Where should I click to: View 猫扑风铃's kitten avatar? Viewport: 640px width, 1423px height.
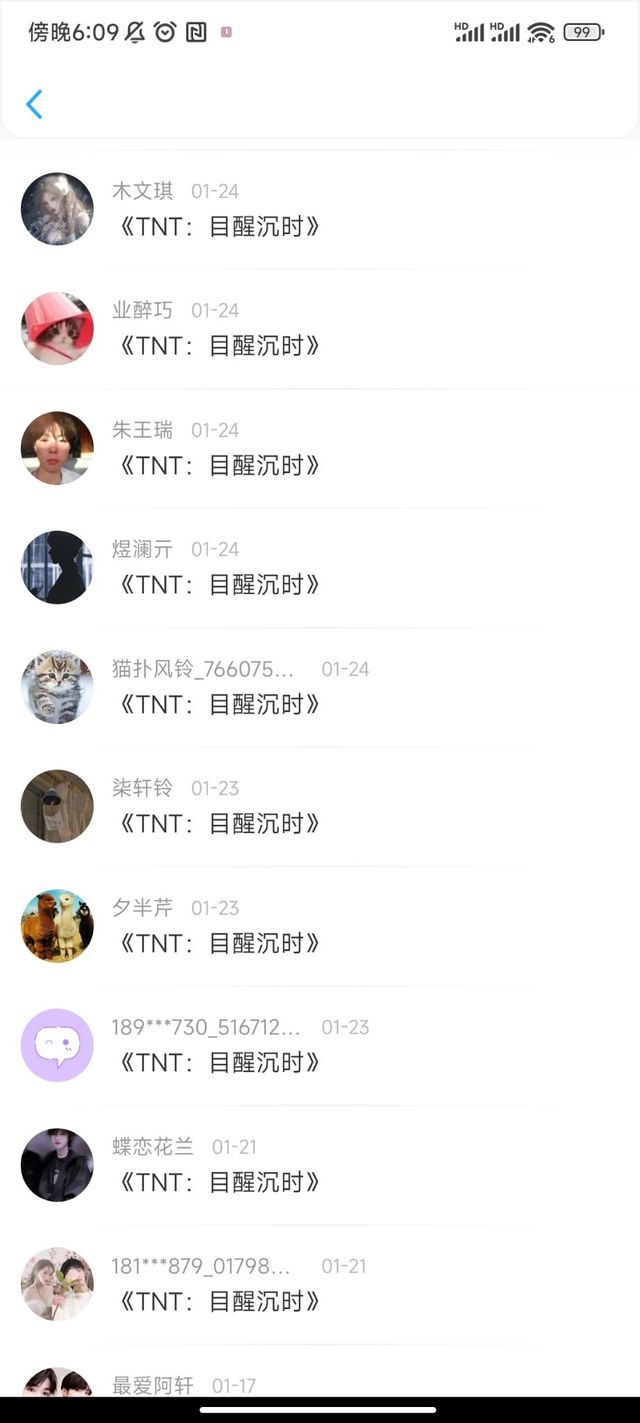[x=57, y=687]
